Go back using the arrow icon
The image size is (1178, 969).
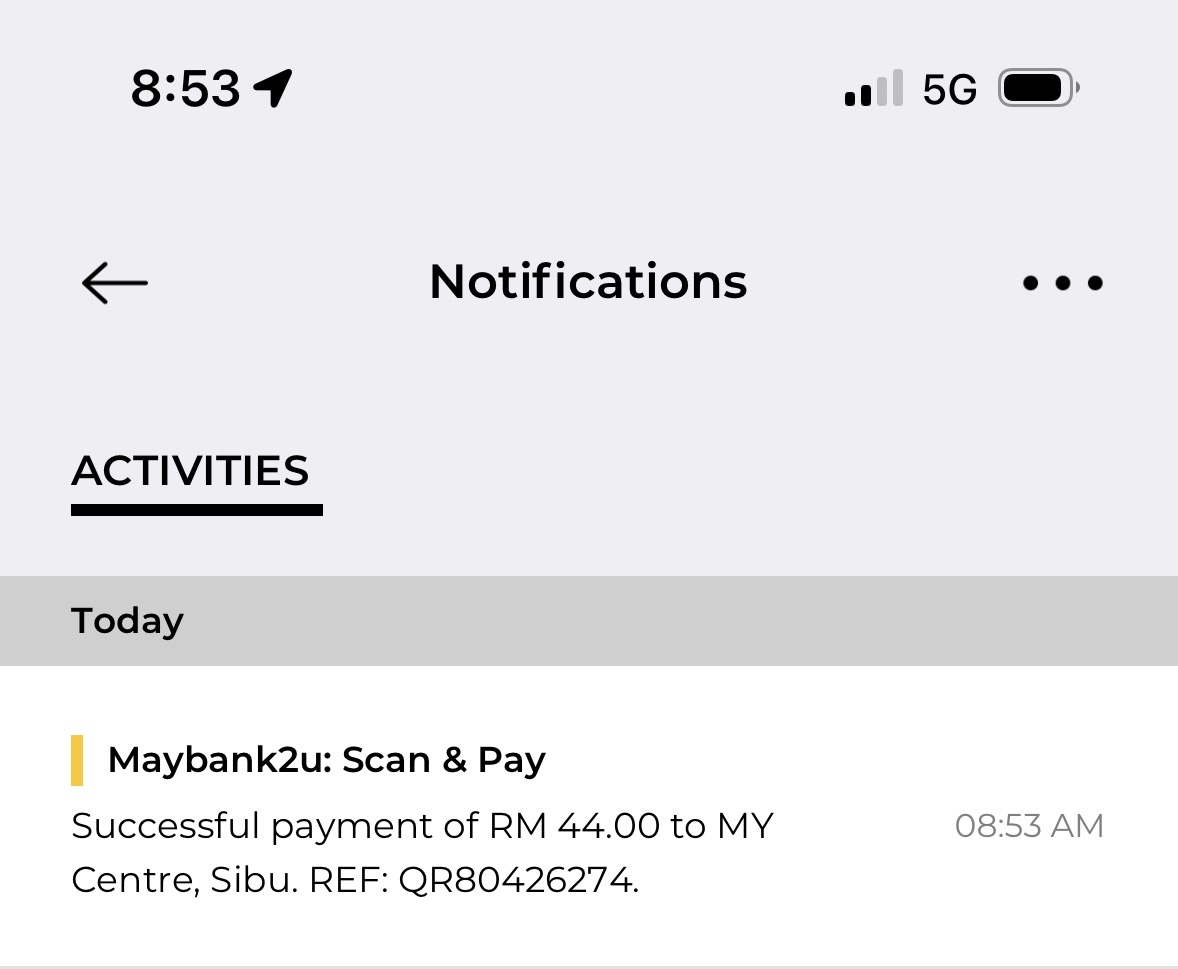coord(114,283)
